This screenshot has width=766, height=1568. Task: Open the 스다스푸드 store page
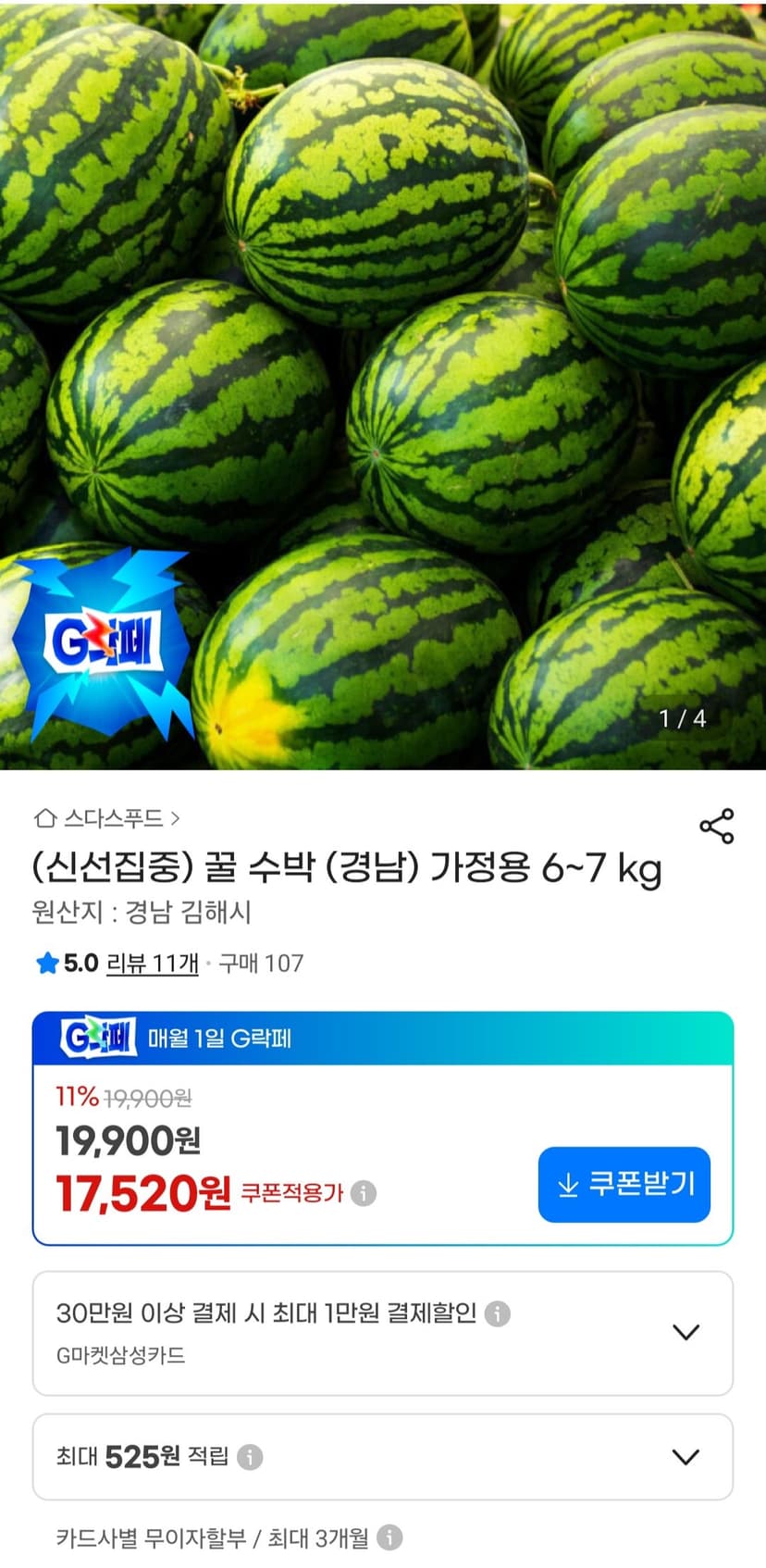(x=106, y=818)
